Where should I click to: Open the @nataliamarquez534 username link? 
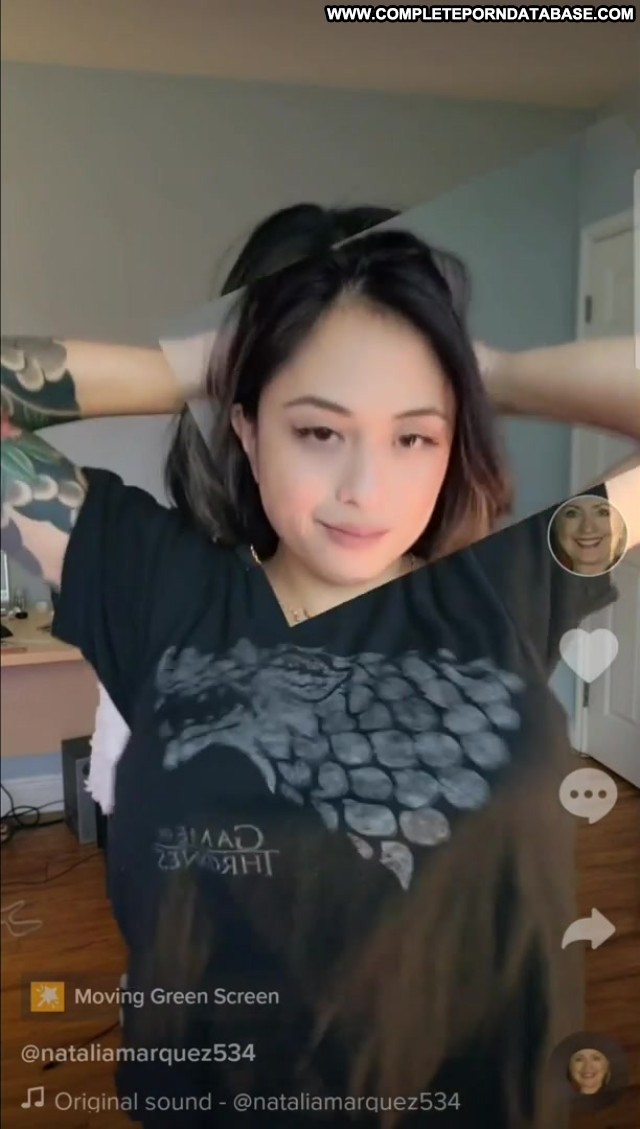tap(138, 1053)
